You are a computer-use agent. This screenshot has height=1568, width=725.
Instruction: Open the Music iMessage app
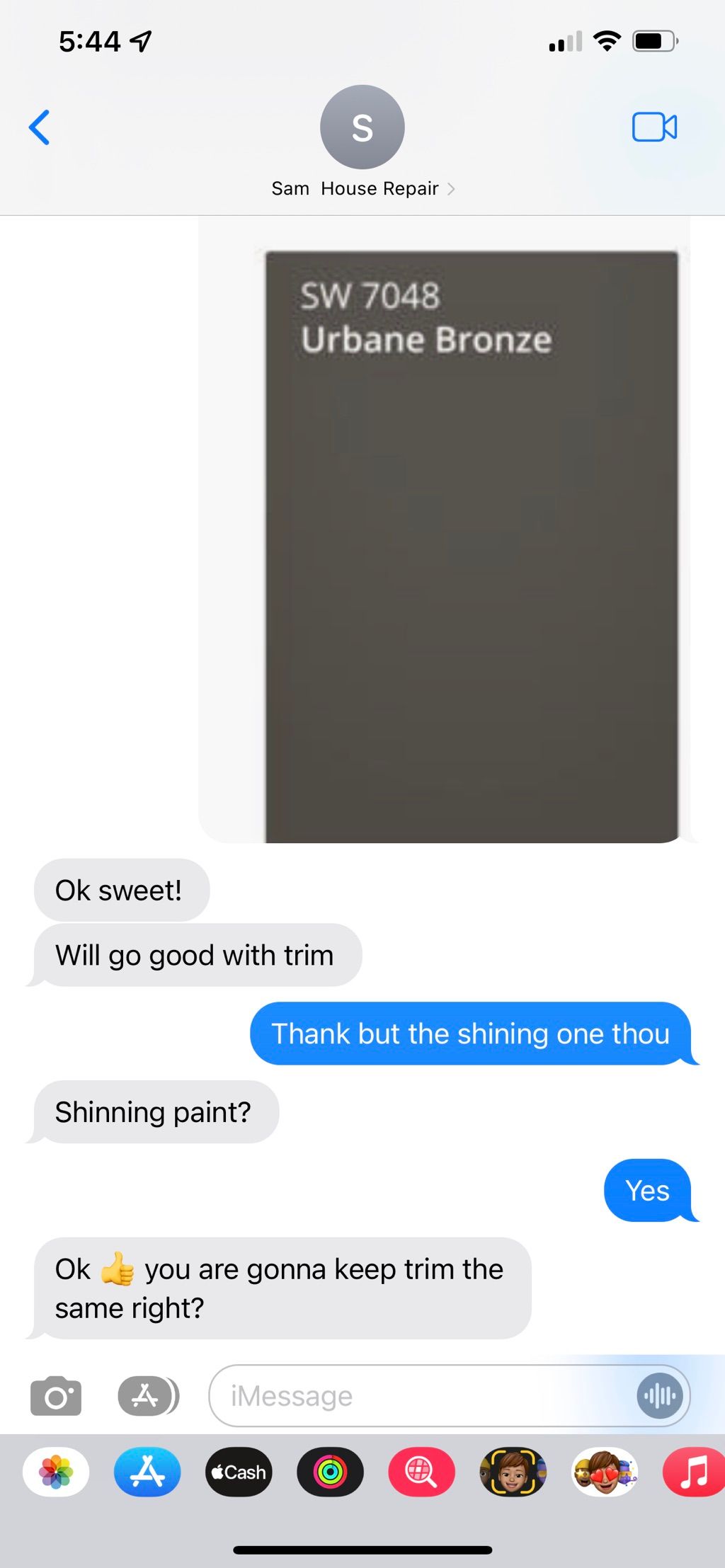[x=694, y=1472]
